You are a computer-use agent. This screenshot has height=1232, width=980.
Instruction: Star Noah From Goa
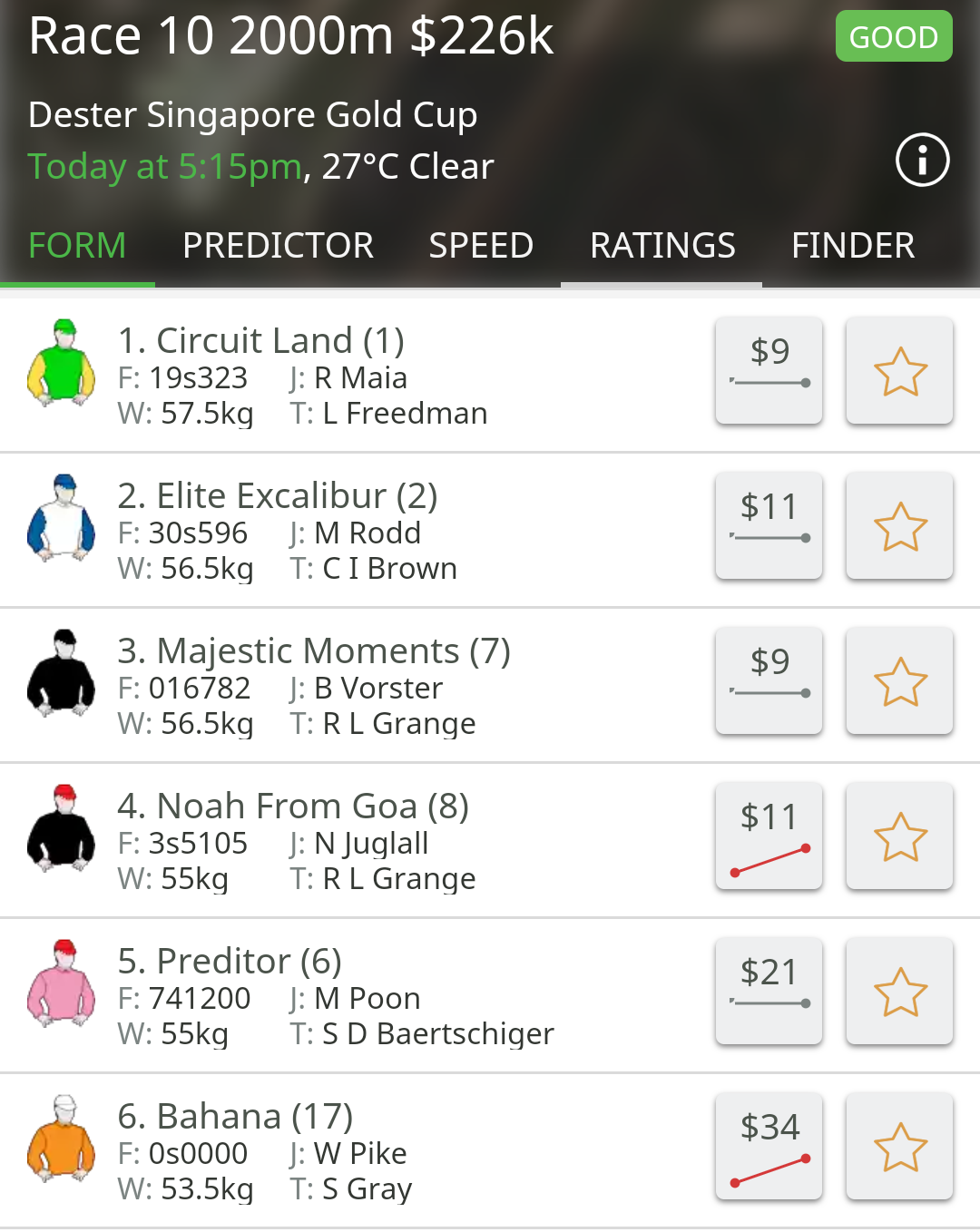point(899,836)
